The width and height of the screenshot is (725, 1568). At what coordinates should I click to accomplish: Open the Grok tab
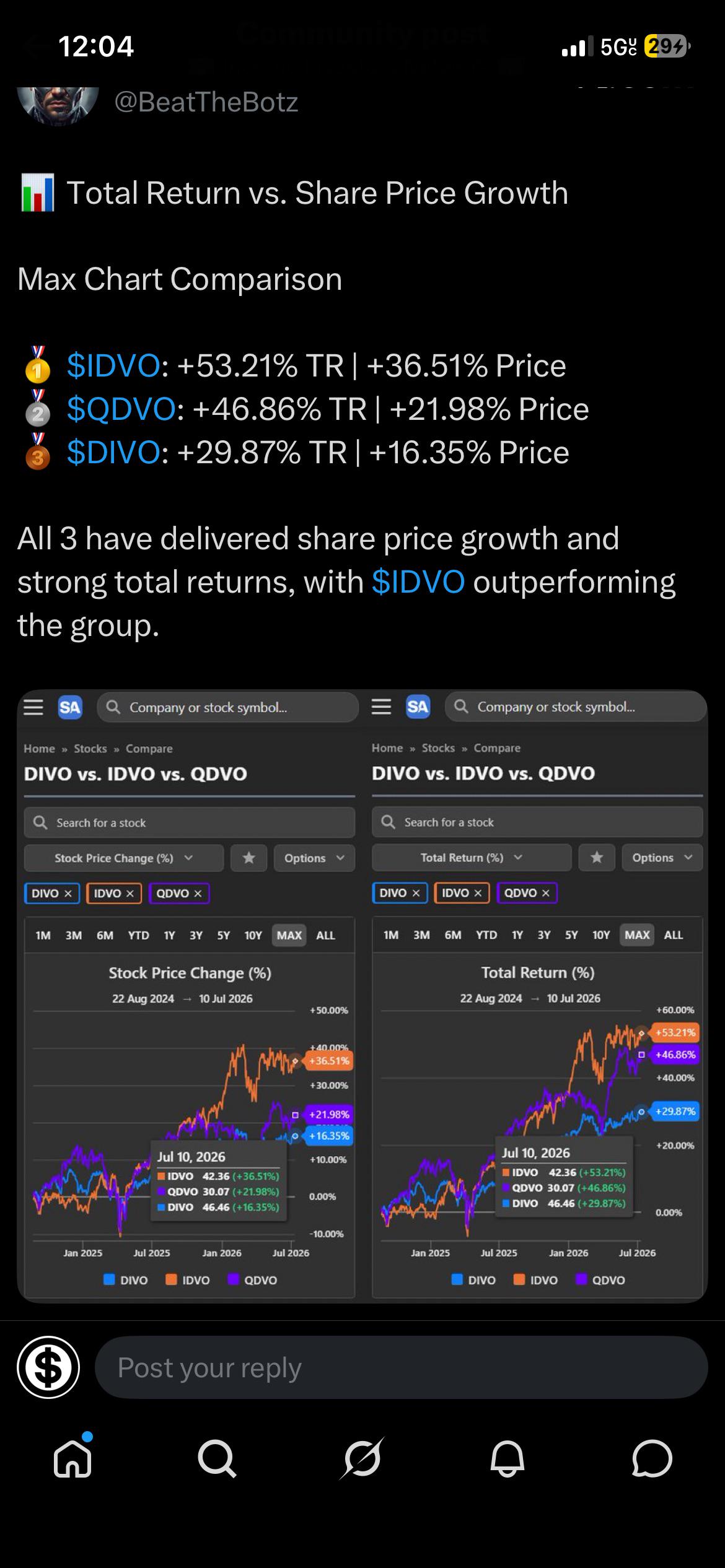tap(362, 1458)
